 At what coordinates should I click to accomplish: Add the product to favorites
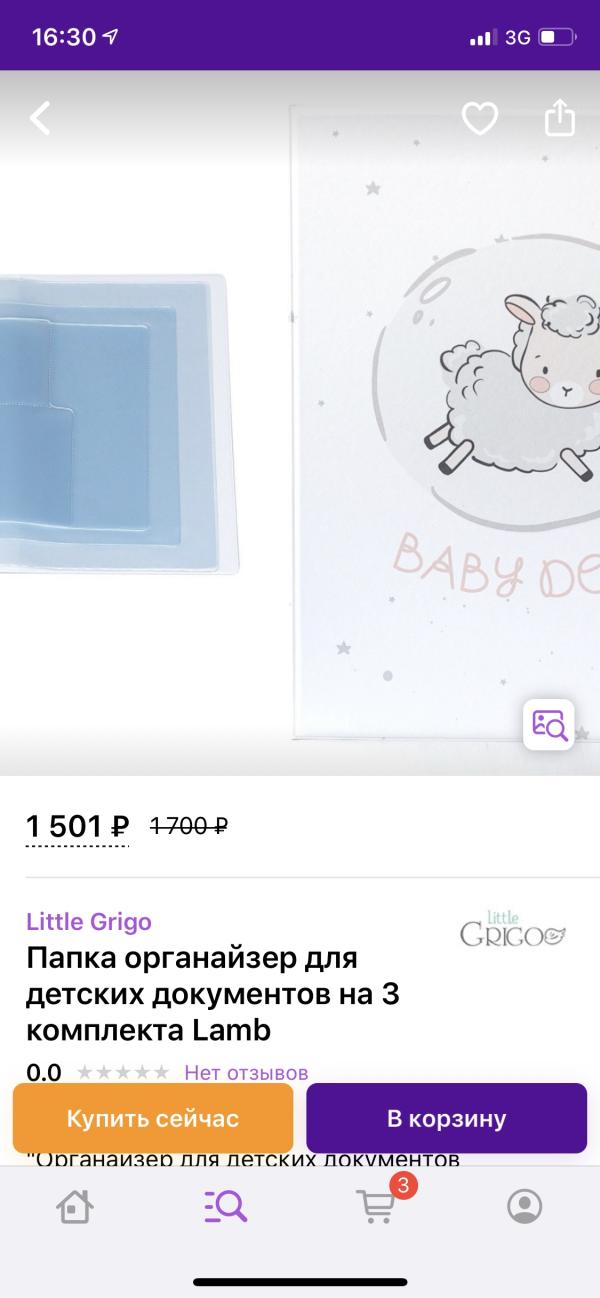point(479,119)
